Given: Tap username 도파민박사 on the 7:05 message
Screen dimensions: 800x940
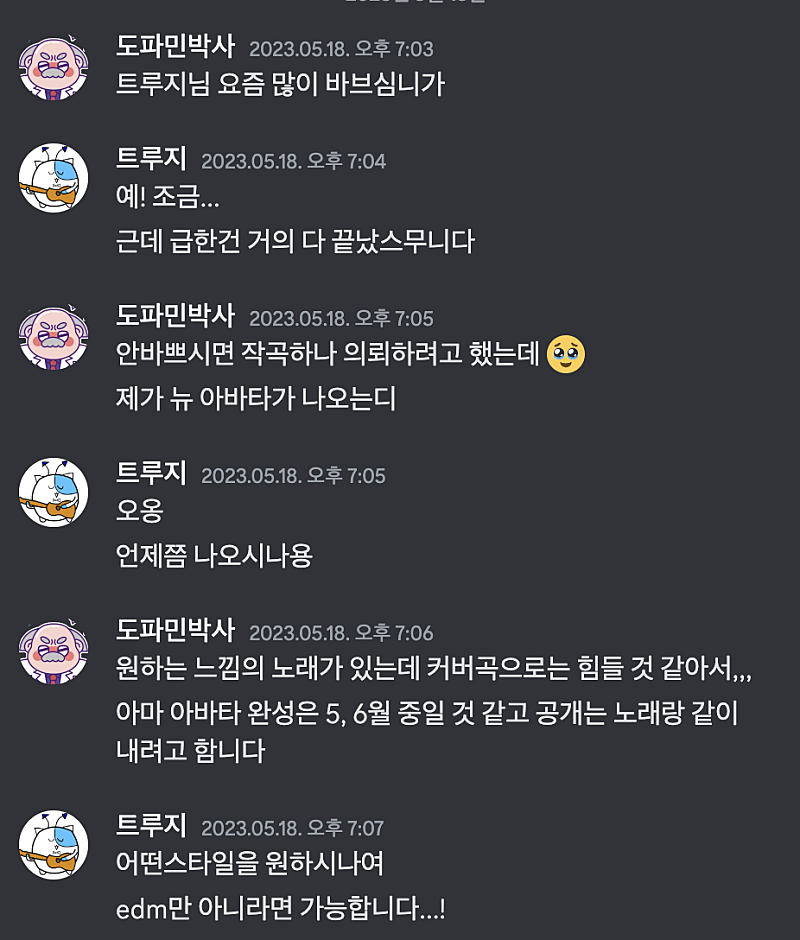Looking at the screenshot, I should (175, 316).
